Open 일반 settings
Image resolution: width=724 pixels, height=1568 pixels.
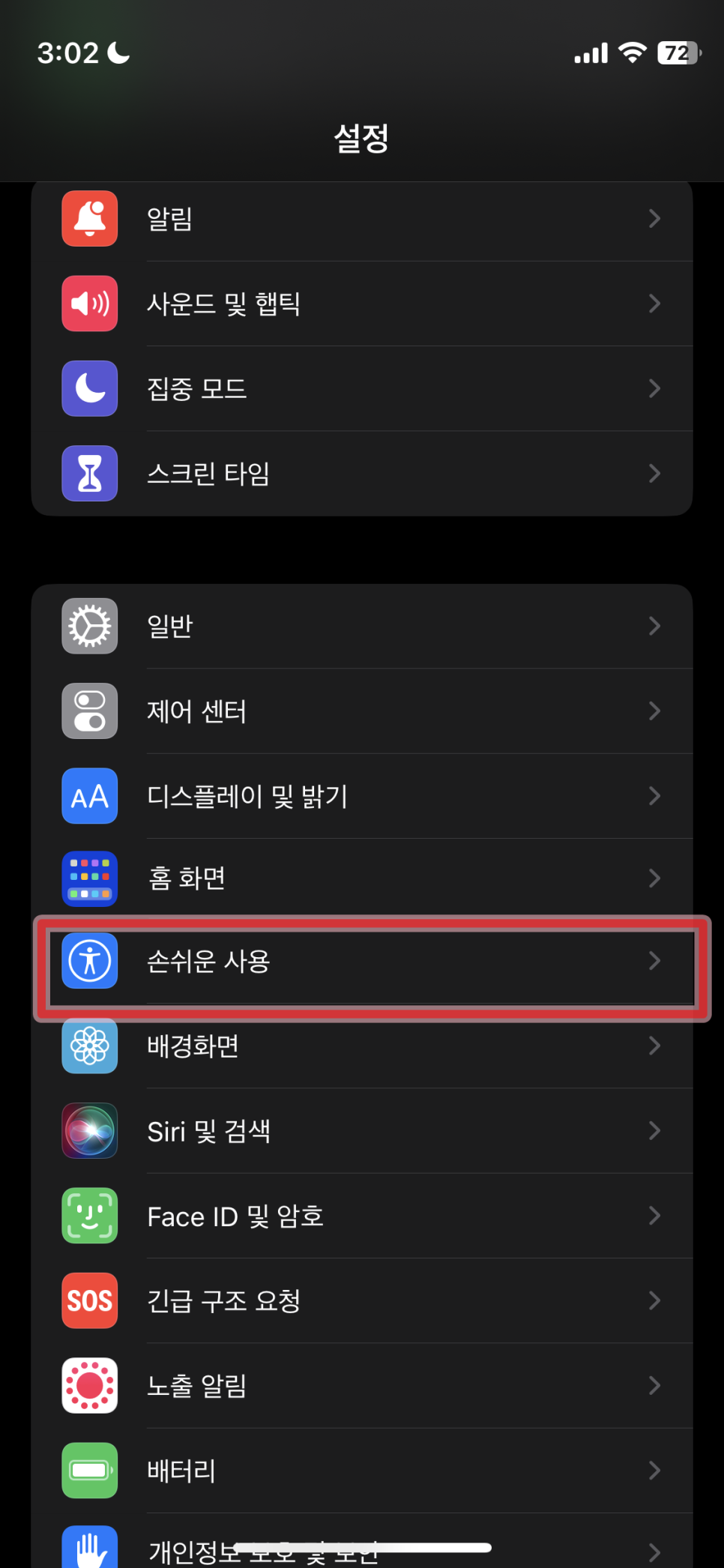361,626
